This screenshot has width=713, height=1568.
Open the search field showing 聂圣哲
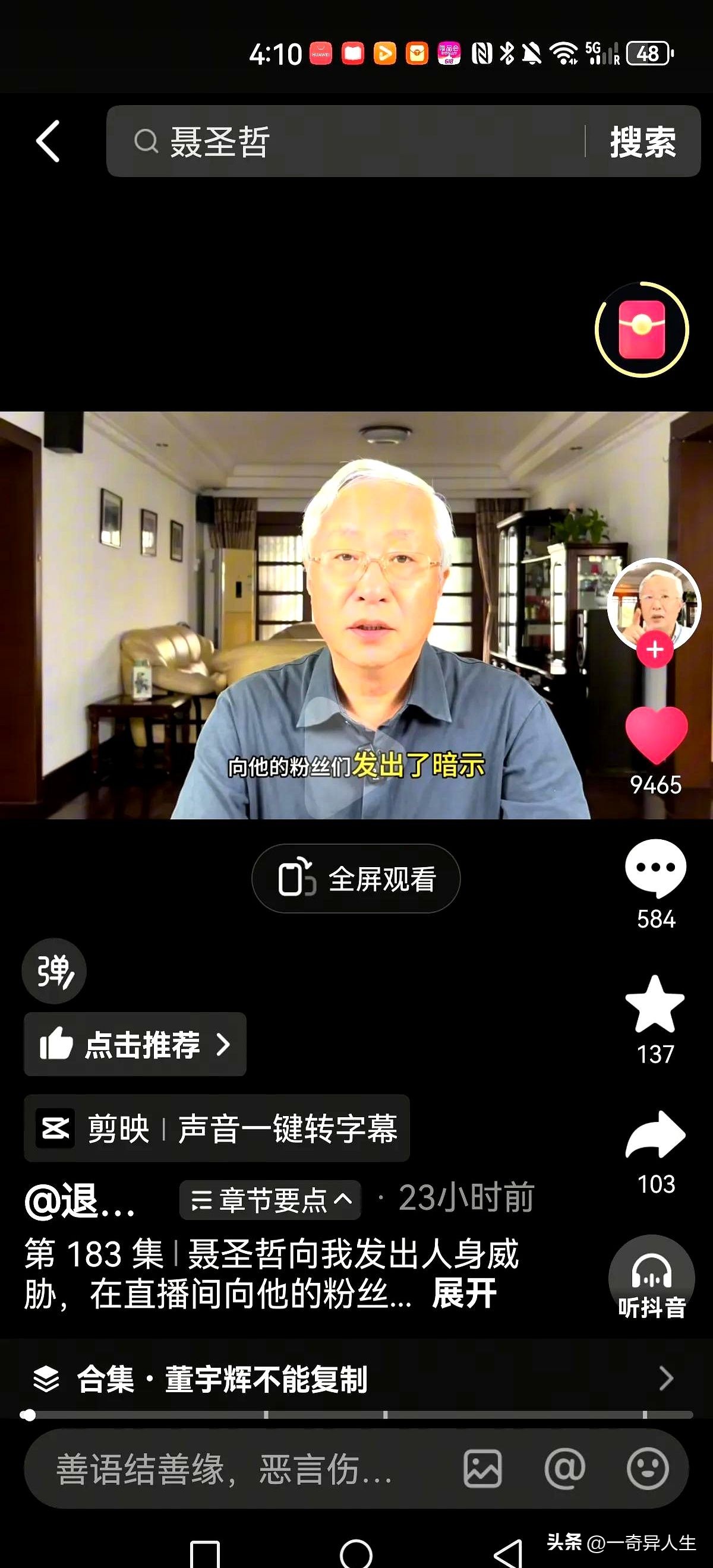[x=341, y=142]
